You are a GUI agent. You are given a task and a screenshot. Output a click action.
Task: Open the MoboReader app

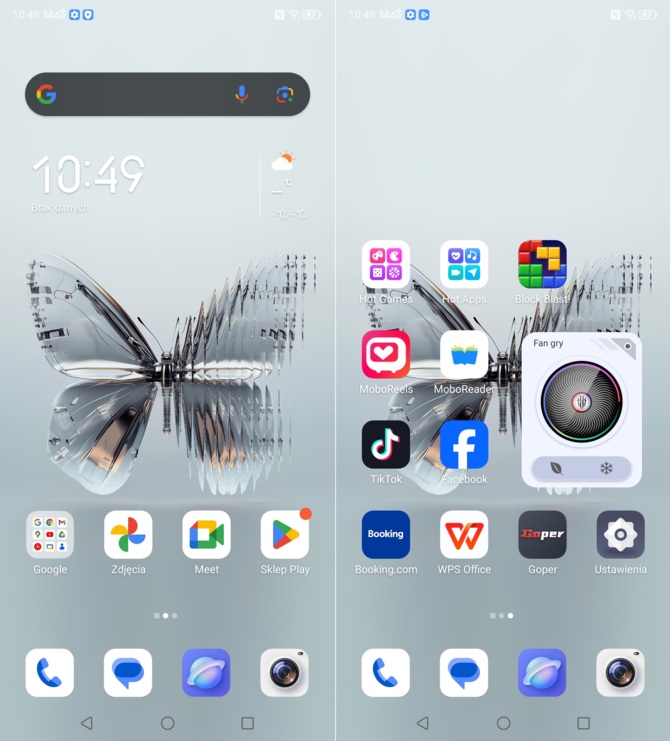[464, 354]
